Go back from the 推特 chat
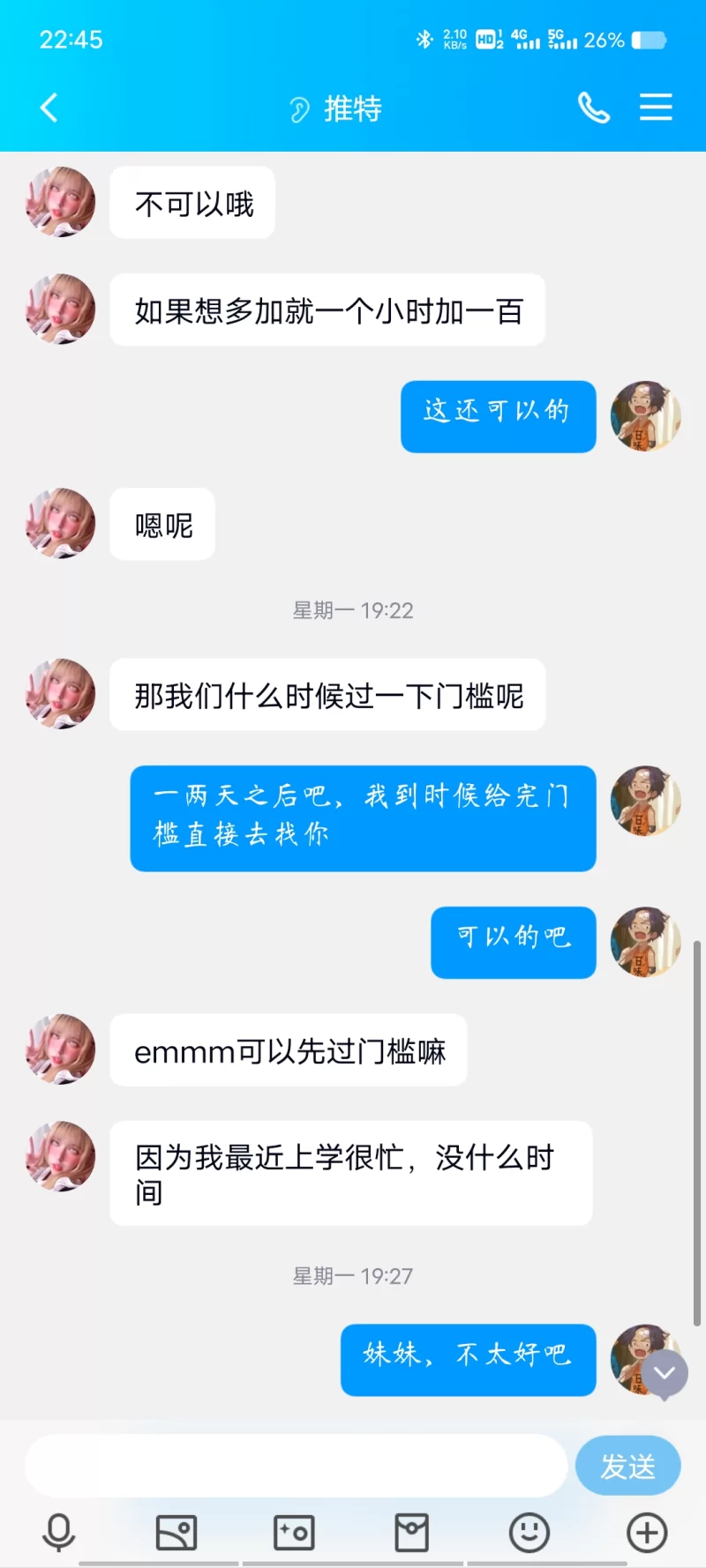 49,108
